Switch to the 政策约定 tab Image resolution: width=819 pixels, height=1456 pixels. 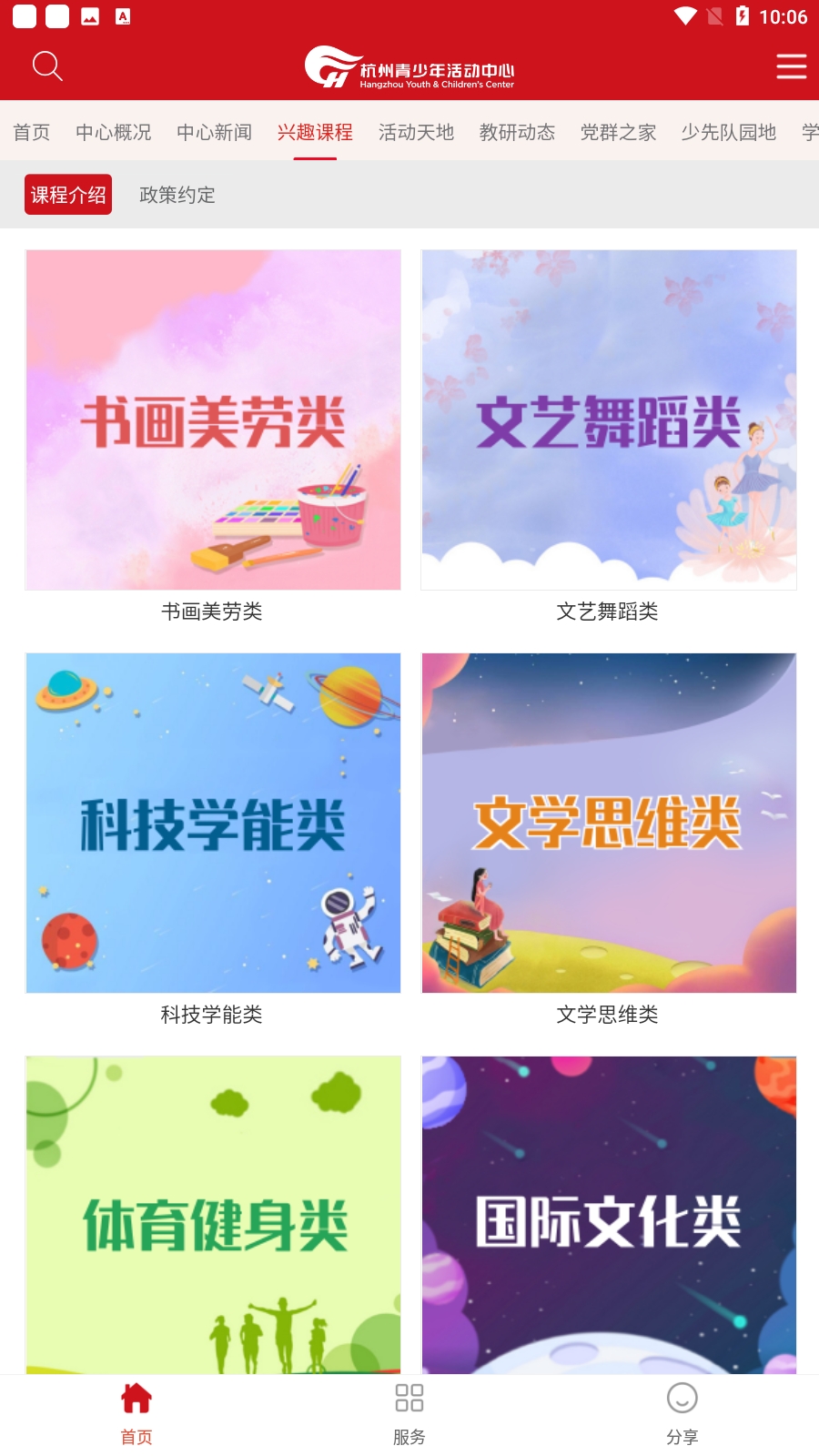[x=177, y=195]
